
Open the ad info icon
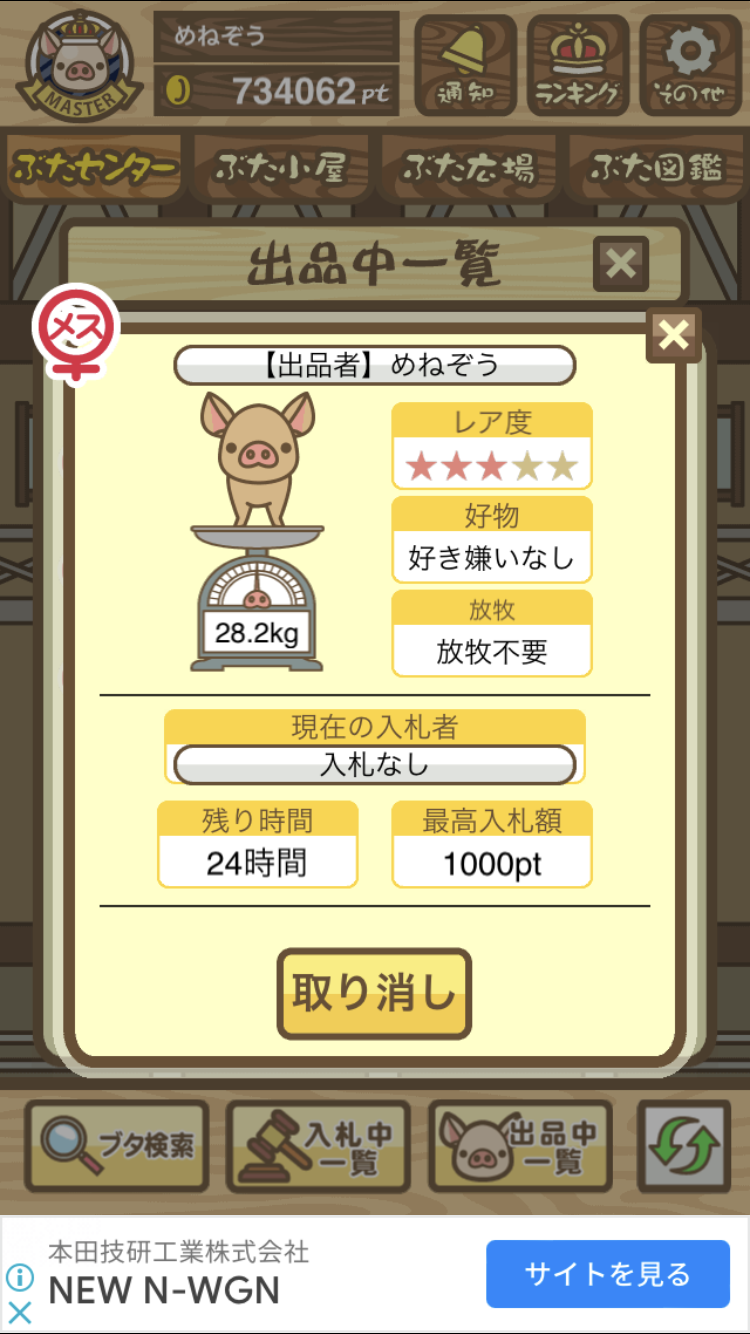click(x=19, y=1277)
